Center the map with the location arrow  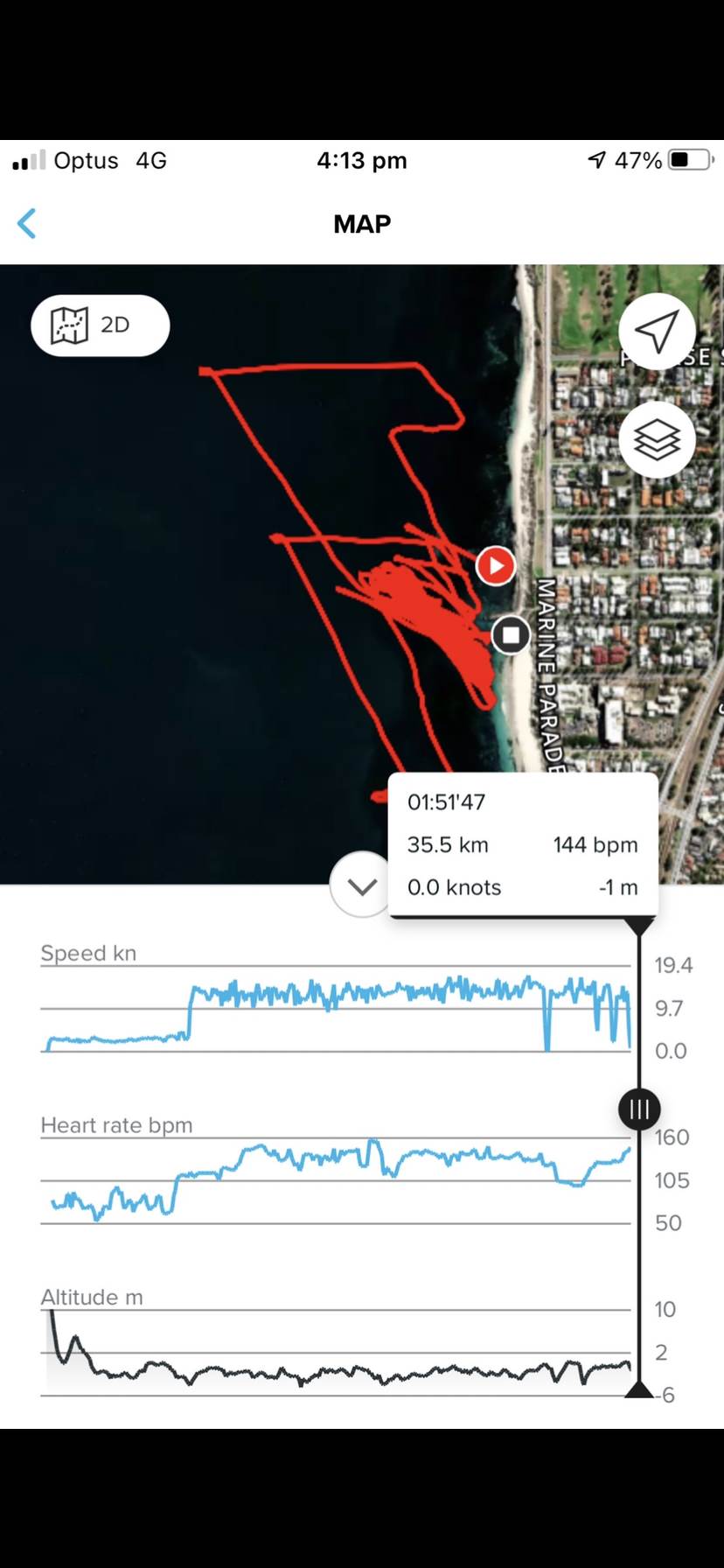(x=657, y=331)
